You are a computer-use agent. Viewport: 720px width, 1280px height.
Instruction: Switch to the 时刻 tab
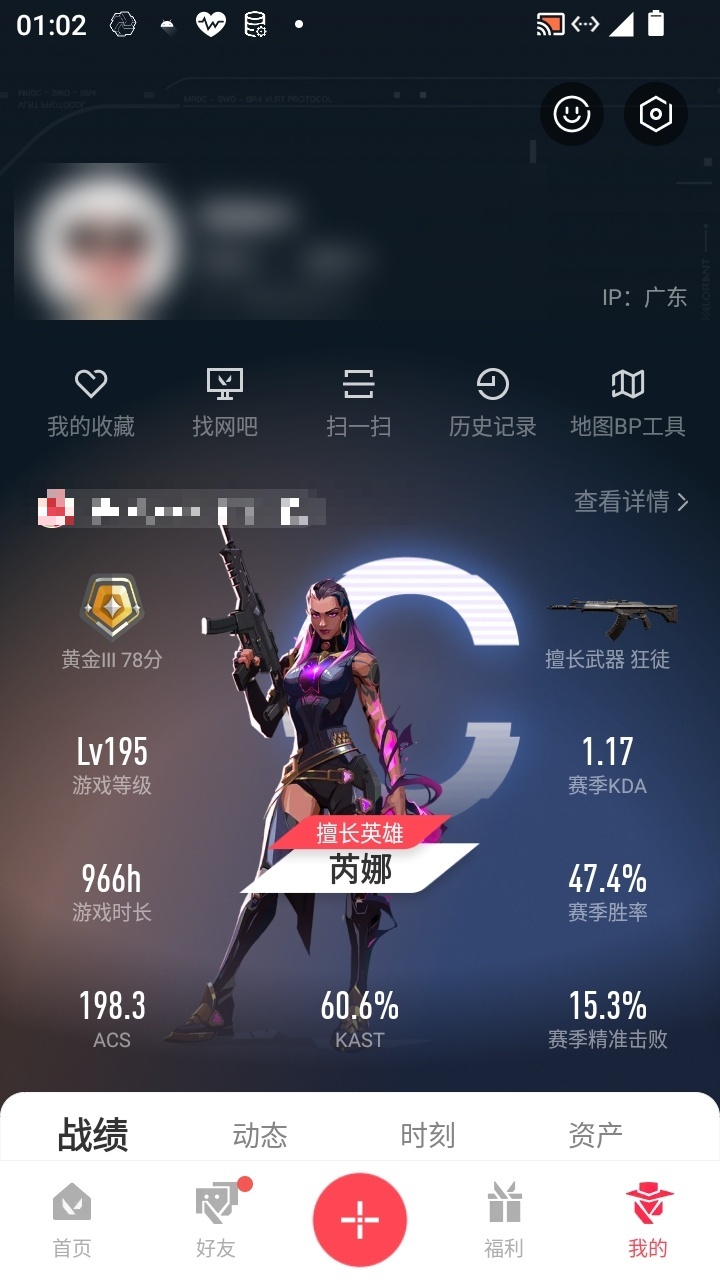[428, 1135]
